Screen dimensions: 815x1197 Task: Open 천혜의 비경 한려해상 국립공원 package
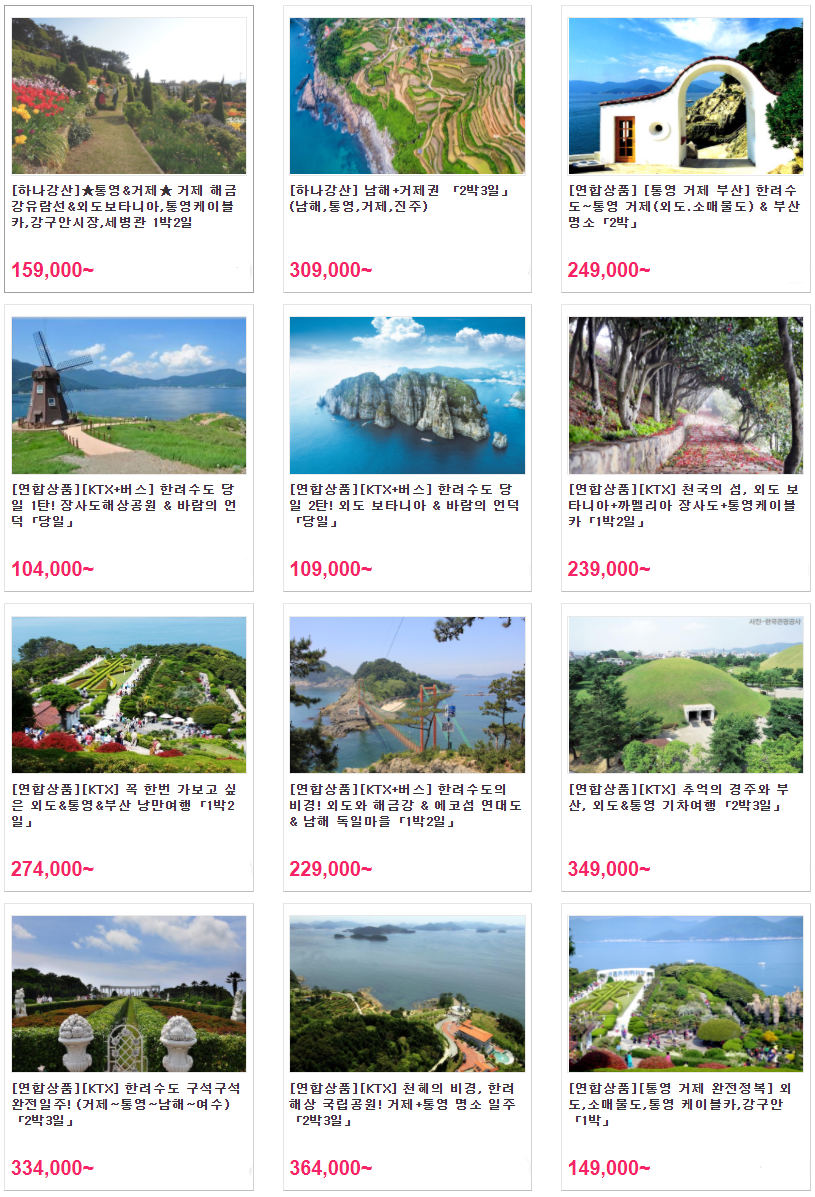click(x=406, y=1103)
